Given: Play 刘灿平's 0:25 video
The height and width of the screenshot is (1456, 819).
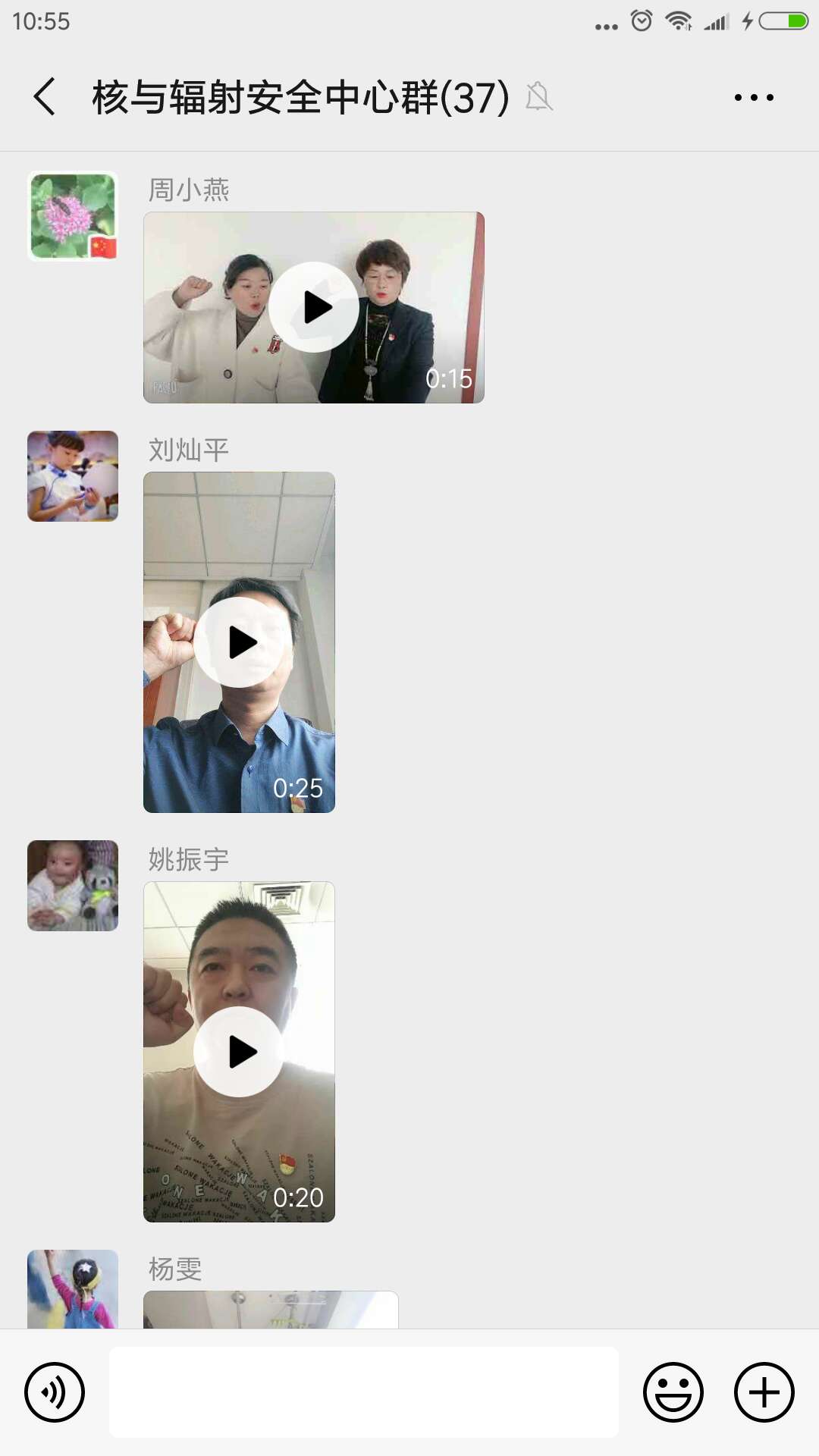Looking at the screenshot, I should (239, 642).
